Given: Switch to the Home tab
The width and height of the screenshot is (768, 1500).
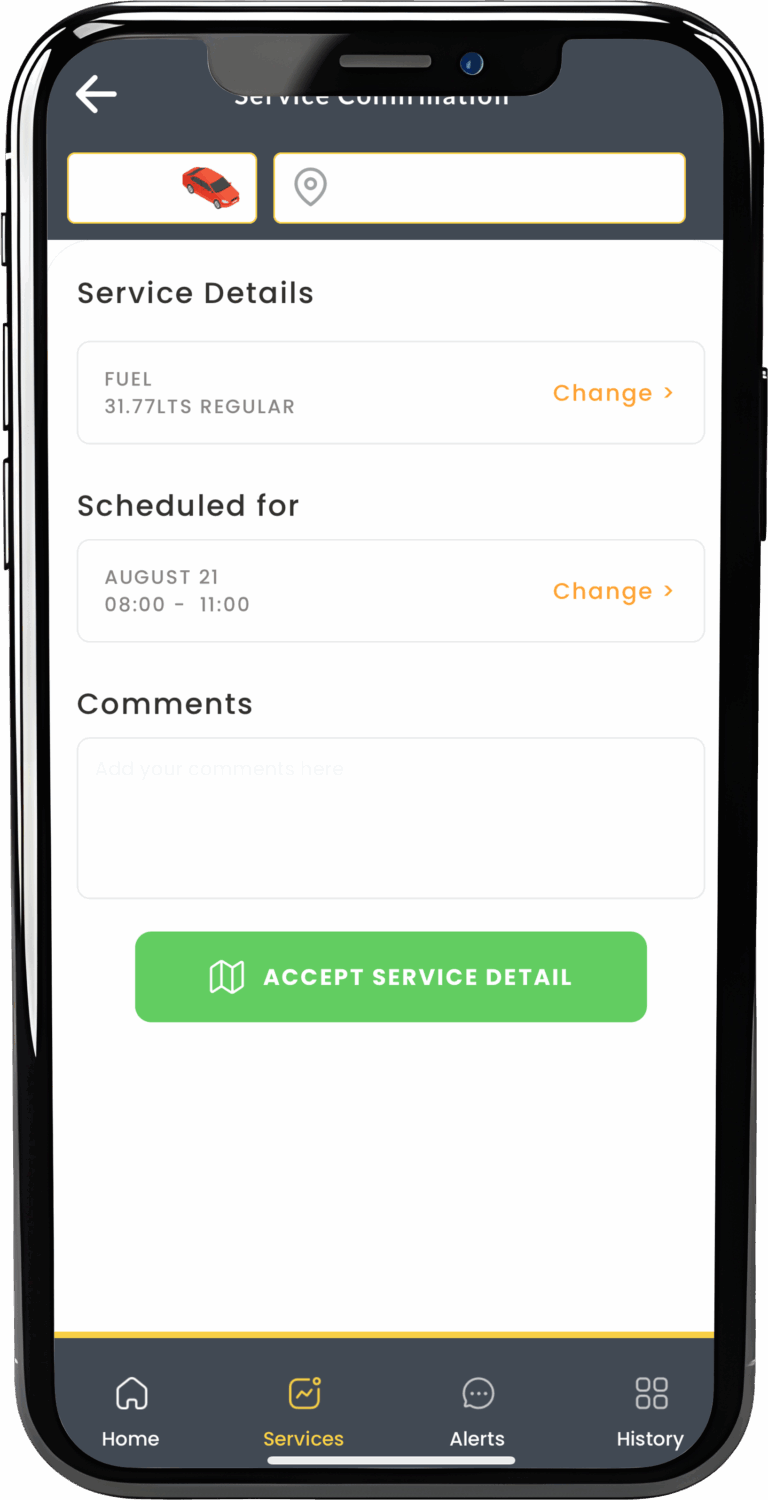Looking at the screenshot, I should tap(131, 1413).
